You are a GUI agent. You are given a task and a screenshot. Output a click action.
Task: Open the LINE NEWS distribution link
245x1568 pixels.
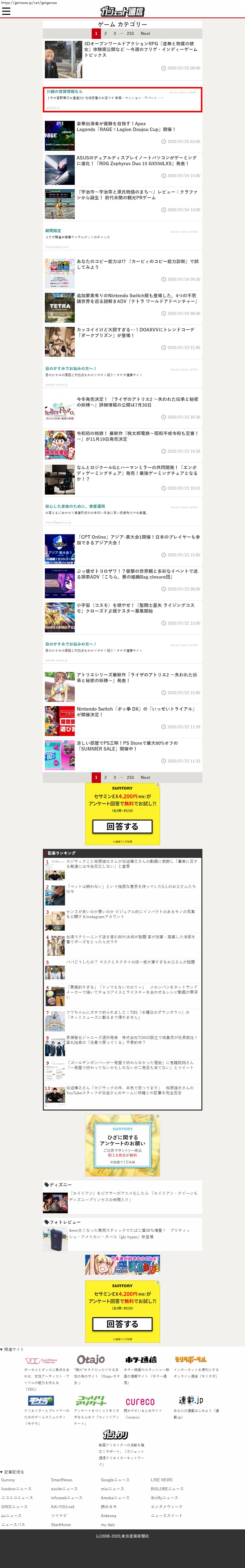[162, 1480]
